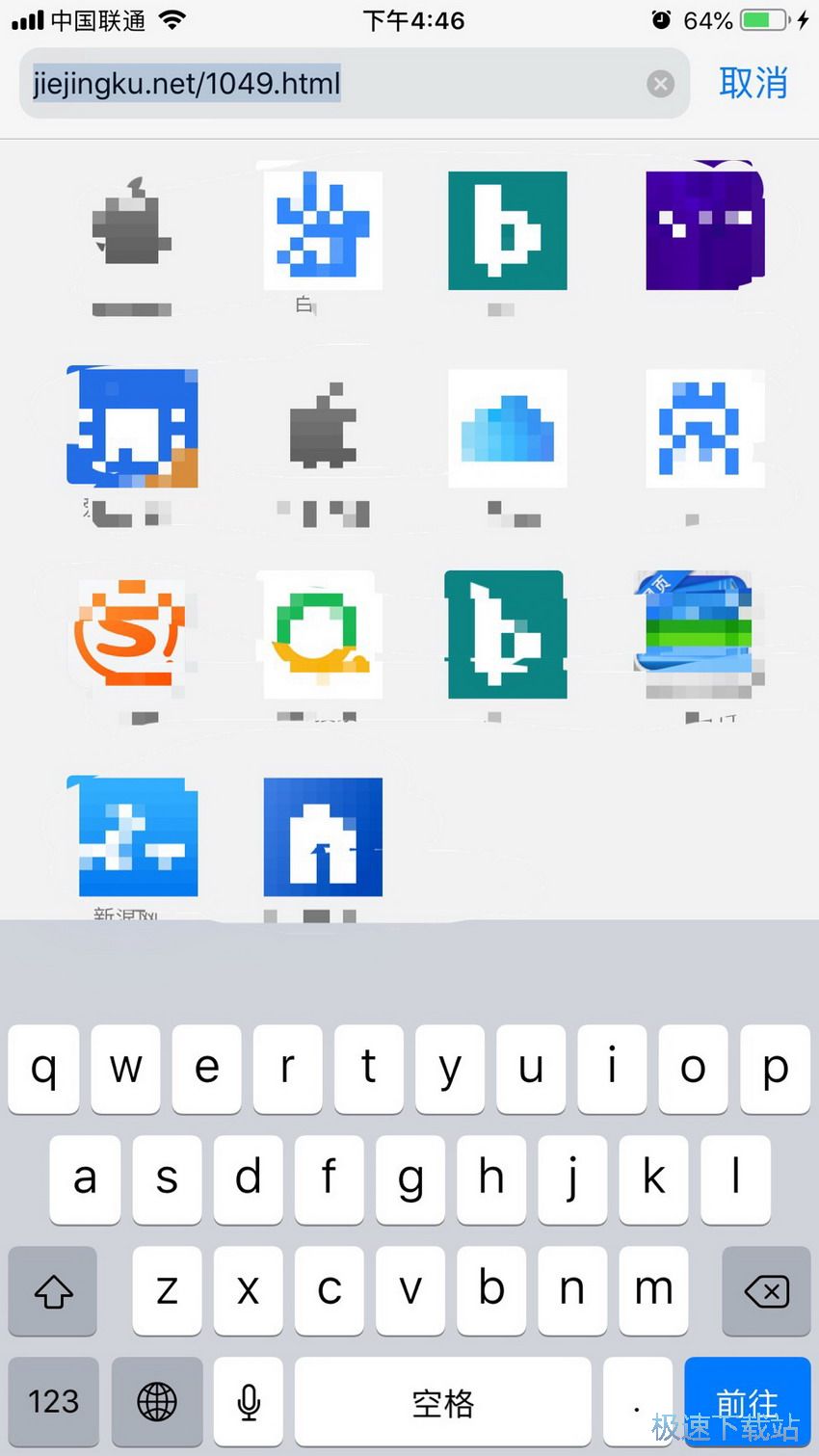Screen dimensions: 819x1456
Task: Open the green and yellow circle favorite
Action: [x=323, y=634]
